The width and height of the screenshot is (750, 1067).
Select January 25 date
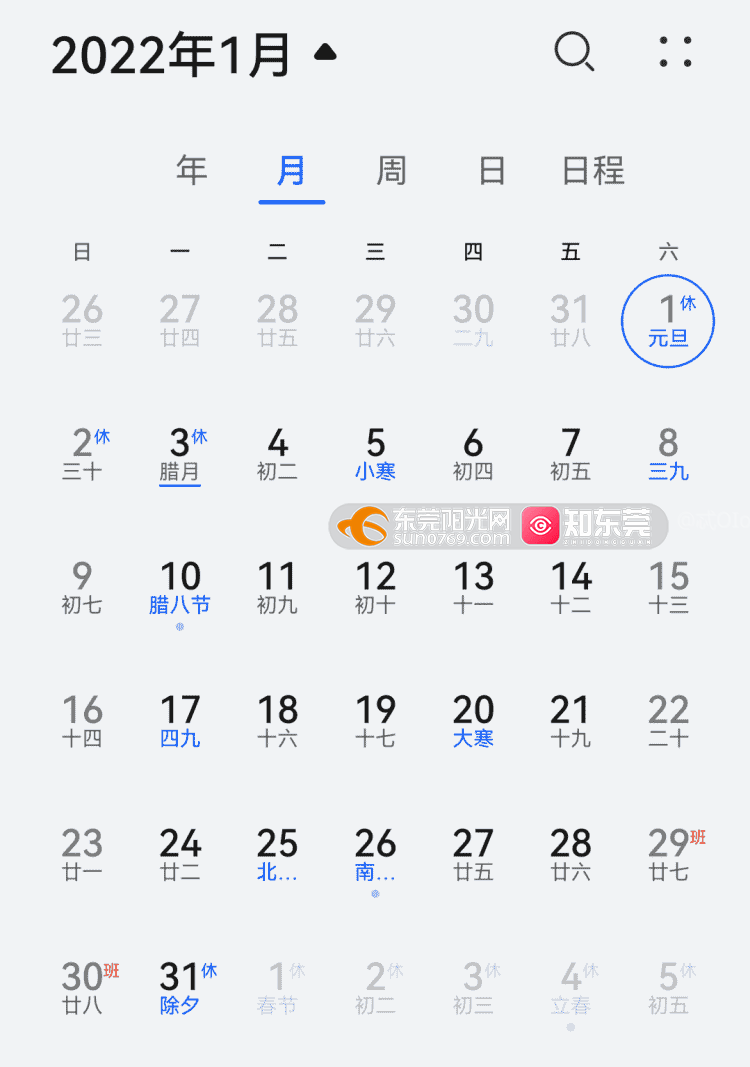pyautogui.click(x=277, y=855)
